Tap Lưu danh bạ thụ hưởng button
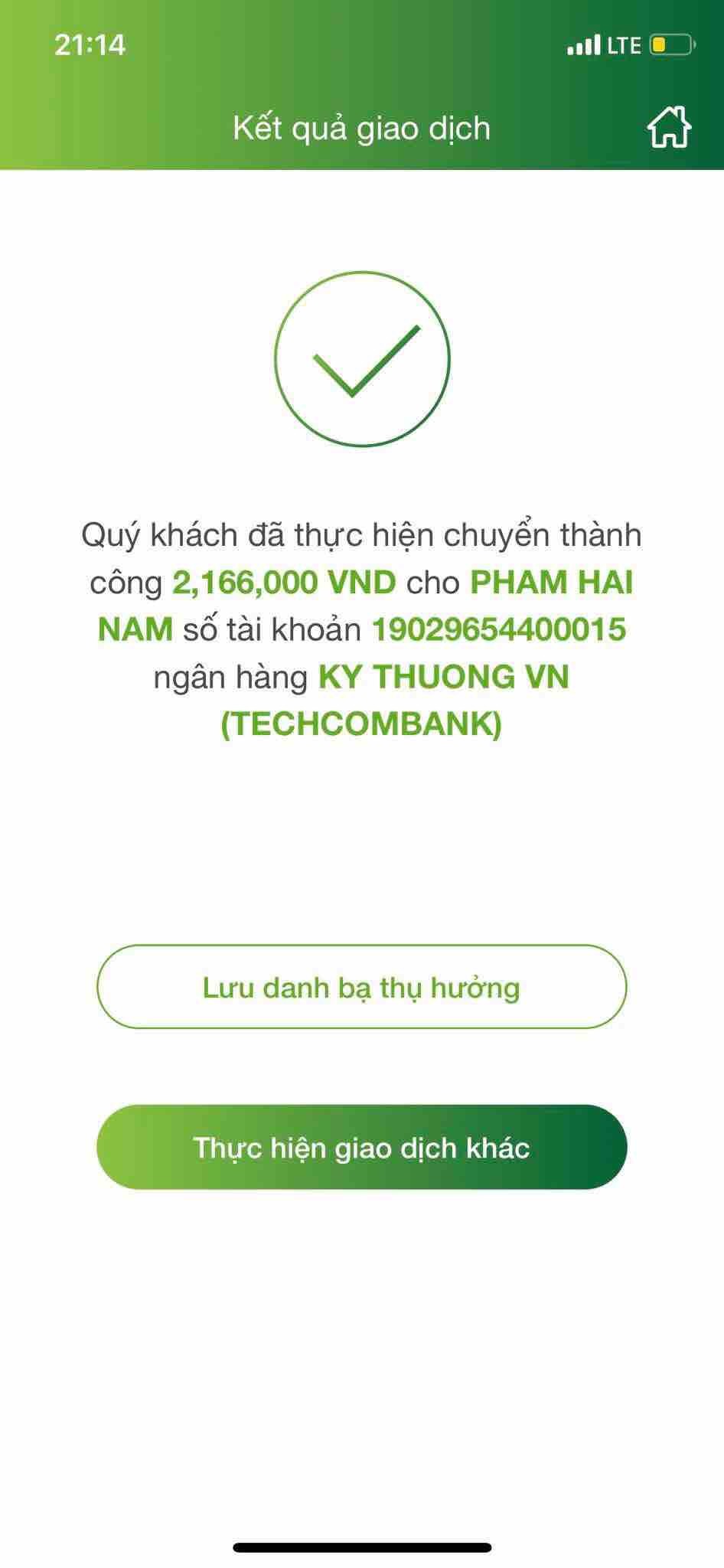 [361, 987]
